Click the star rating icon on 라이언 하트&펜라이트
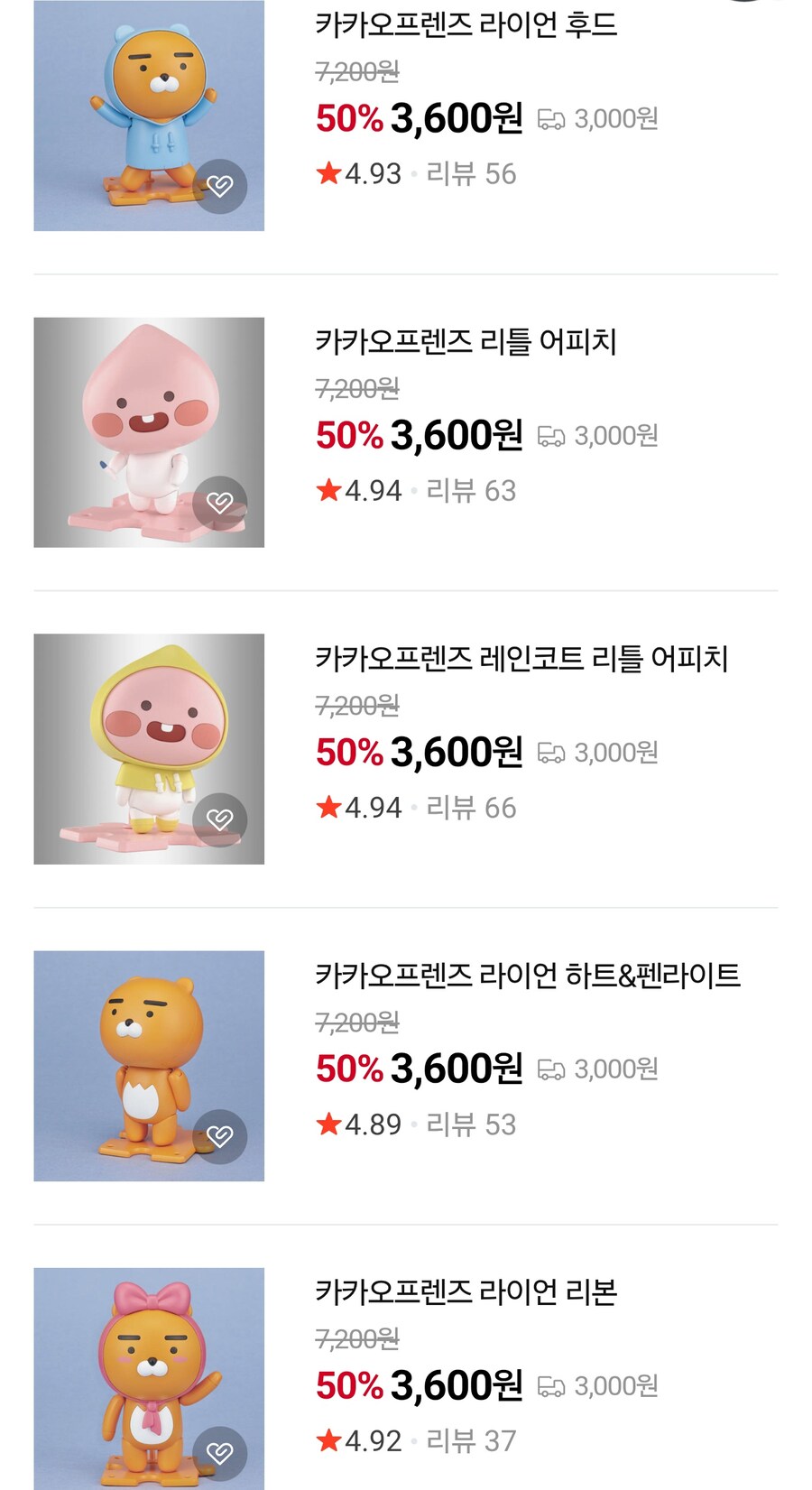Viewport: 812px width, 1490px height. click(328, 1124)
